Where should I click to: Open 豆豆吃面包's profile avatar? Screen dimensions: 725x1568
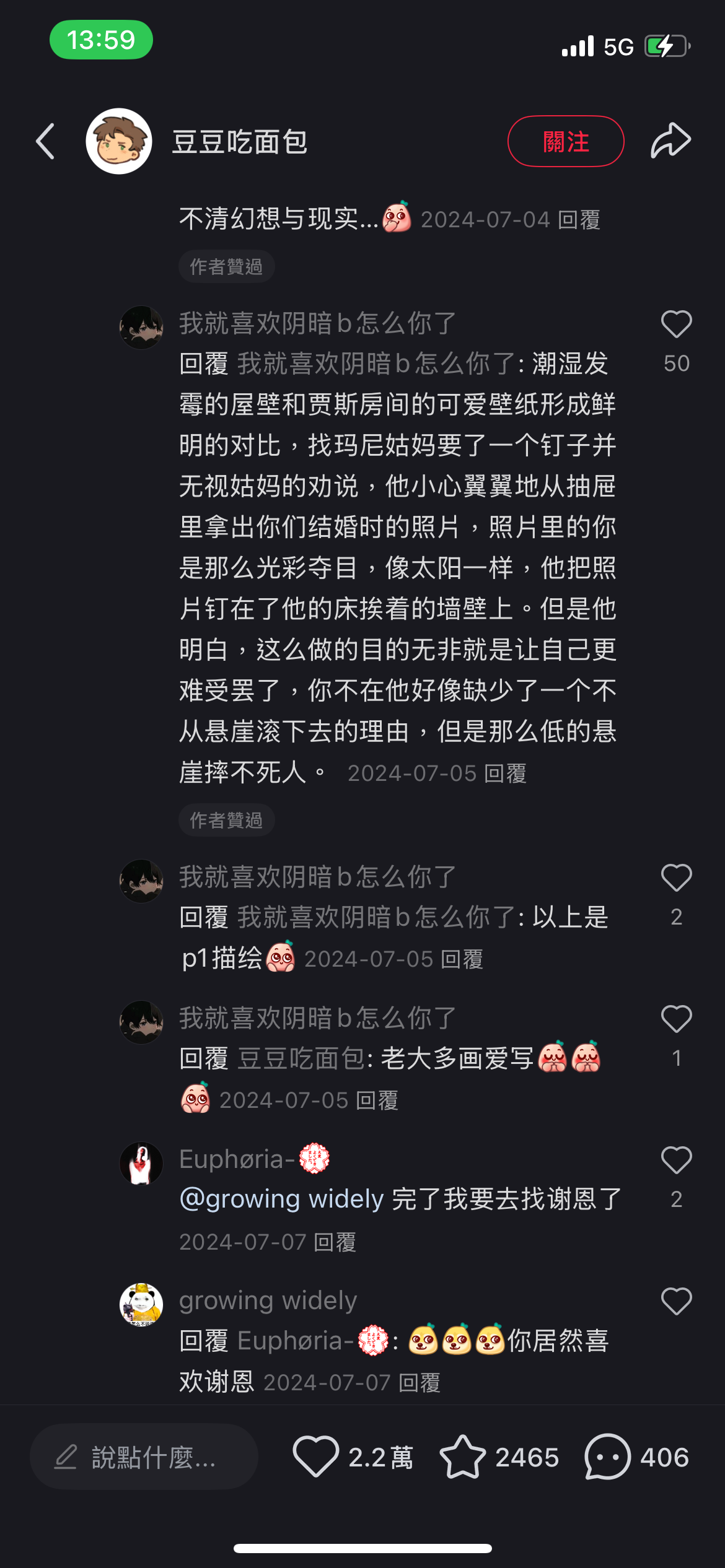(119, 141)
